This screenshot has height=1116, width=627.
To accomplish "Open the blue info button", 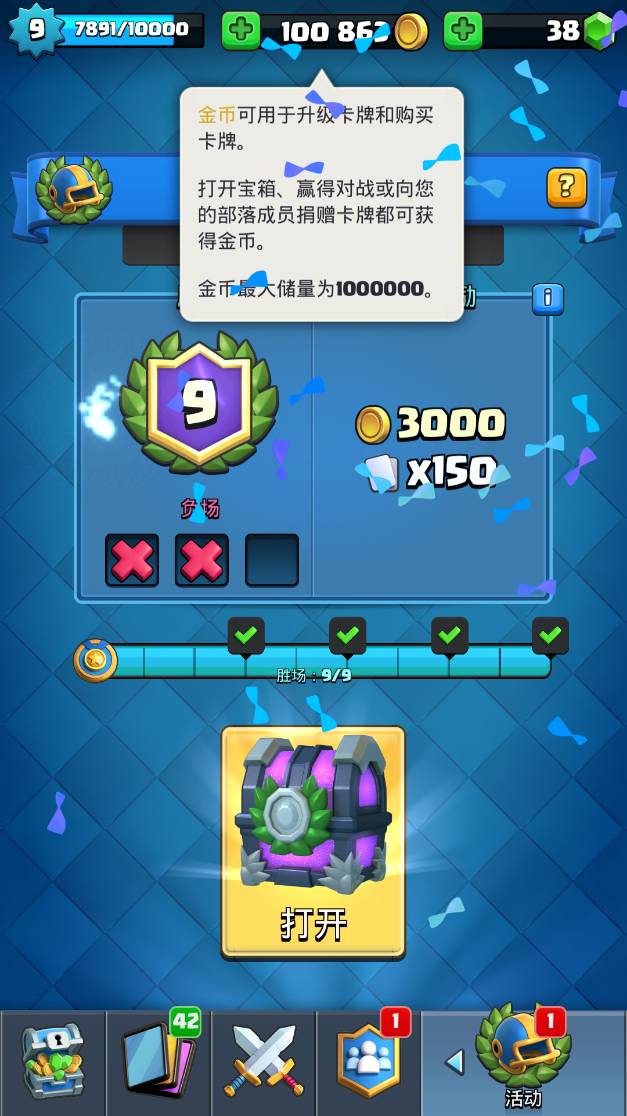I will 547,298.
